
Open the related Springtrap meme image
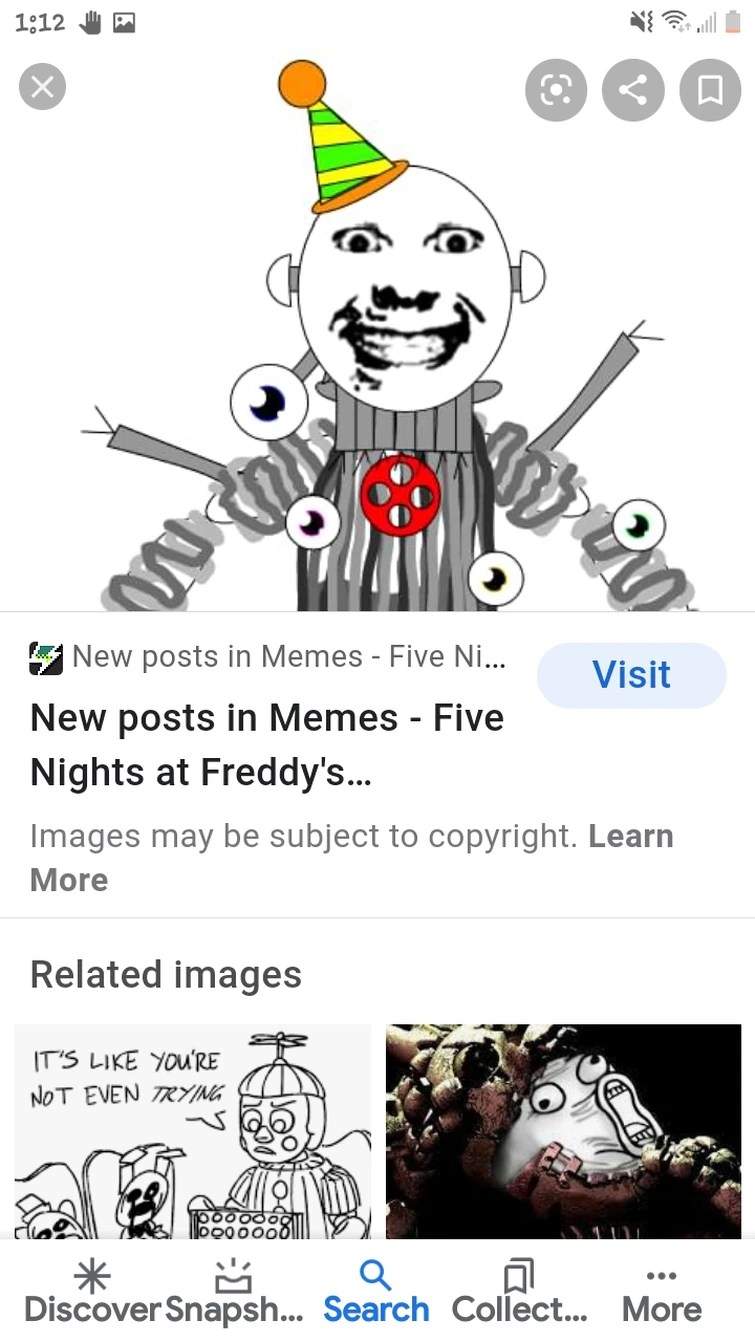563,1130
